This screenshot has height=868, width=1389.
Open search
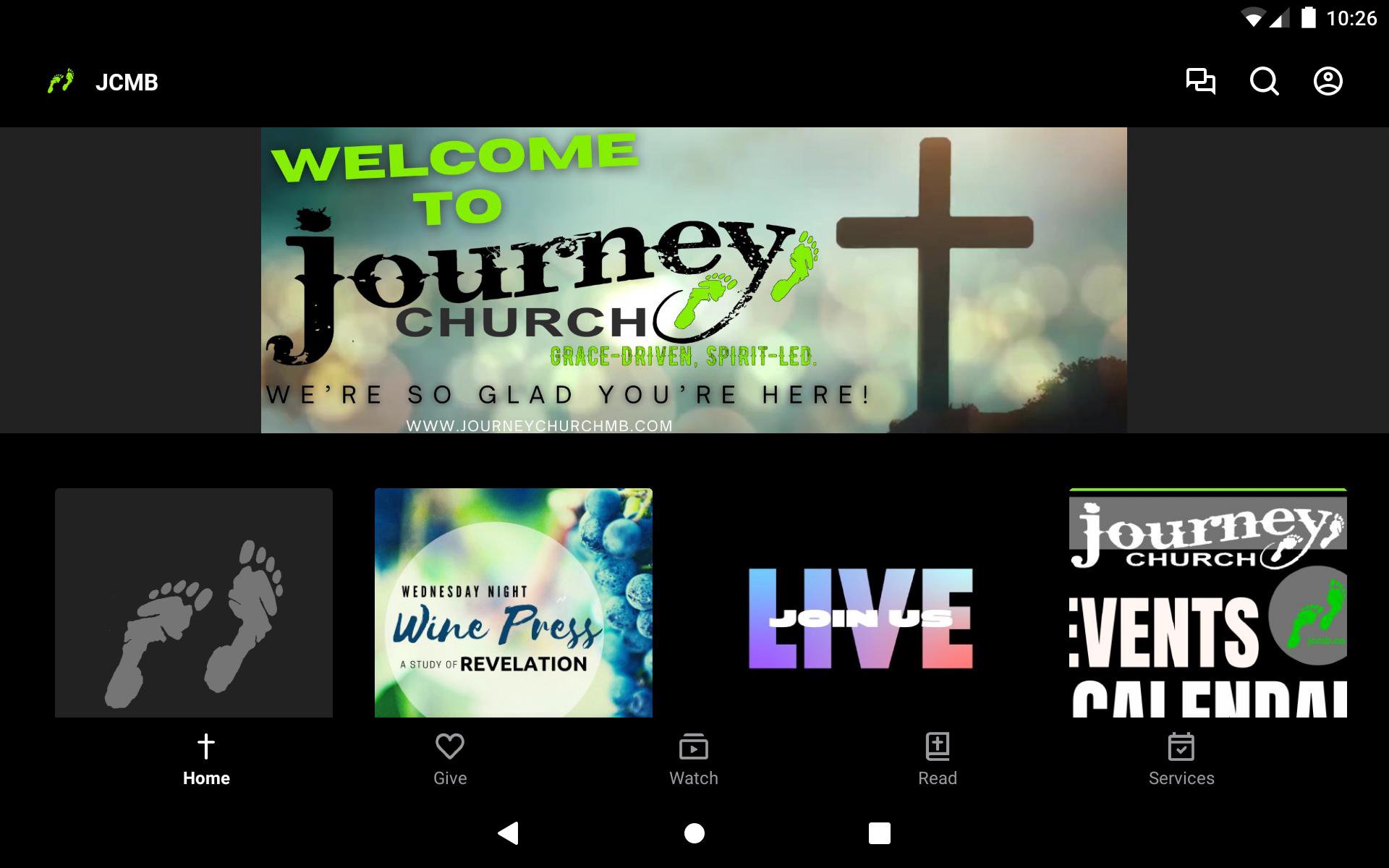[1264, 81]
